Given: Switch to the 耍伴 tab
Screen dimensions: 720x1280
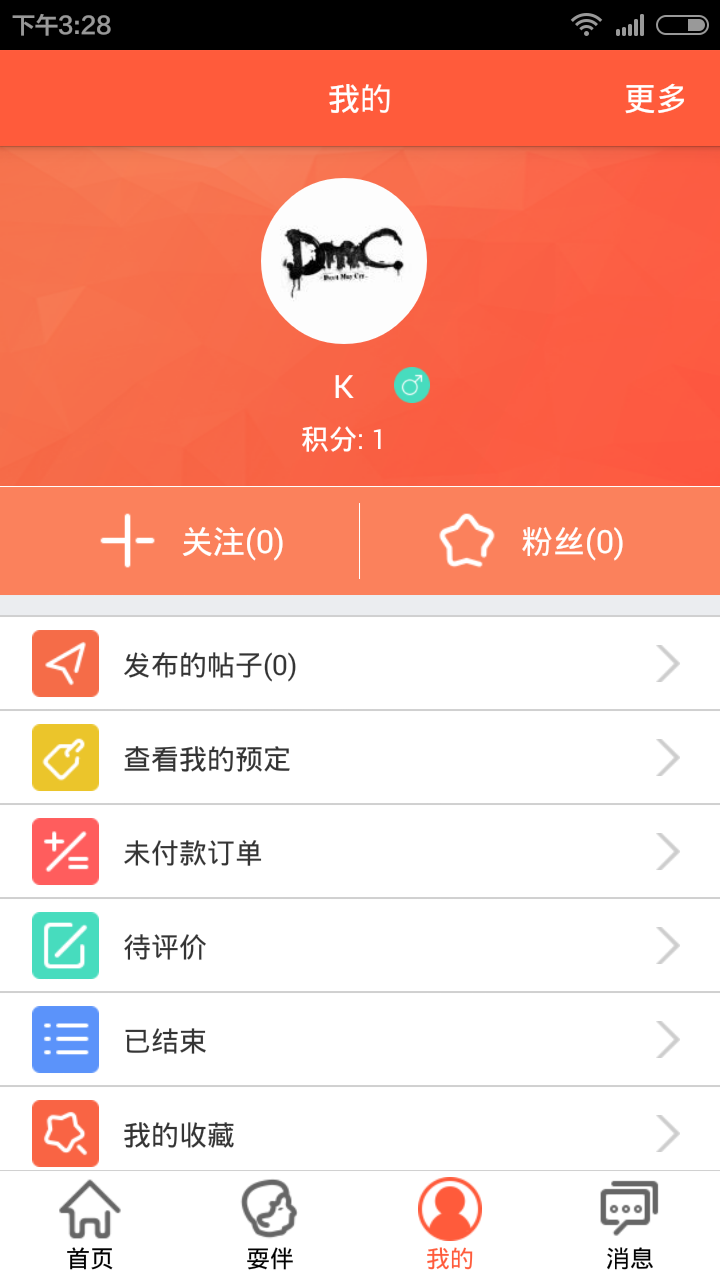Looking at the screenshot, I should coord(270,1226).
